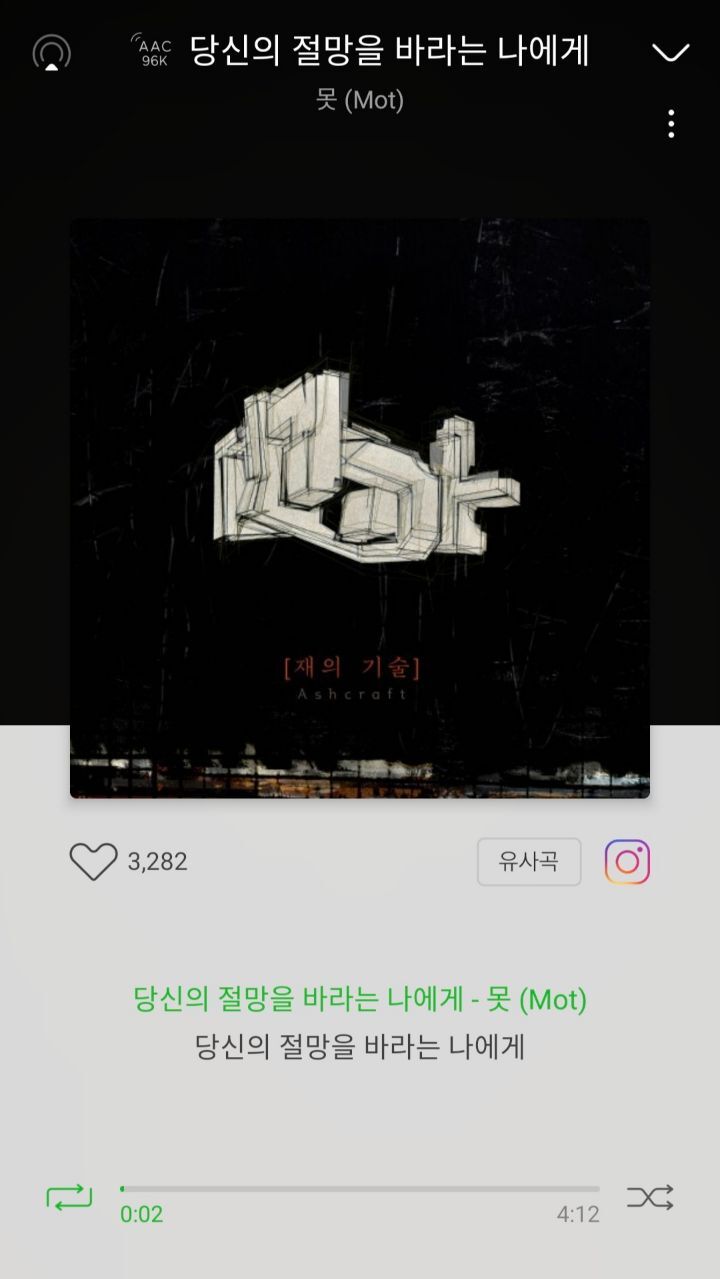This screenshot has width=720, height=1279.
Task: Open the three-dot overflow menu
Action: click(670, 124)
